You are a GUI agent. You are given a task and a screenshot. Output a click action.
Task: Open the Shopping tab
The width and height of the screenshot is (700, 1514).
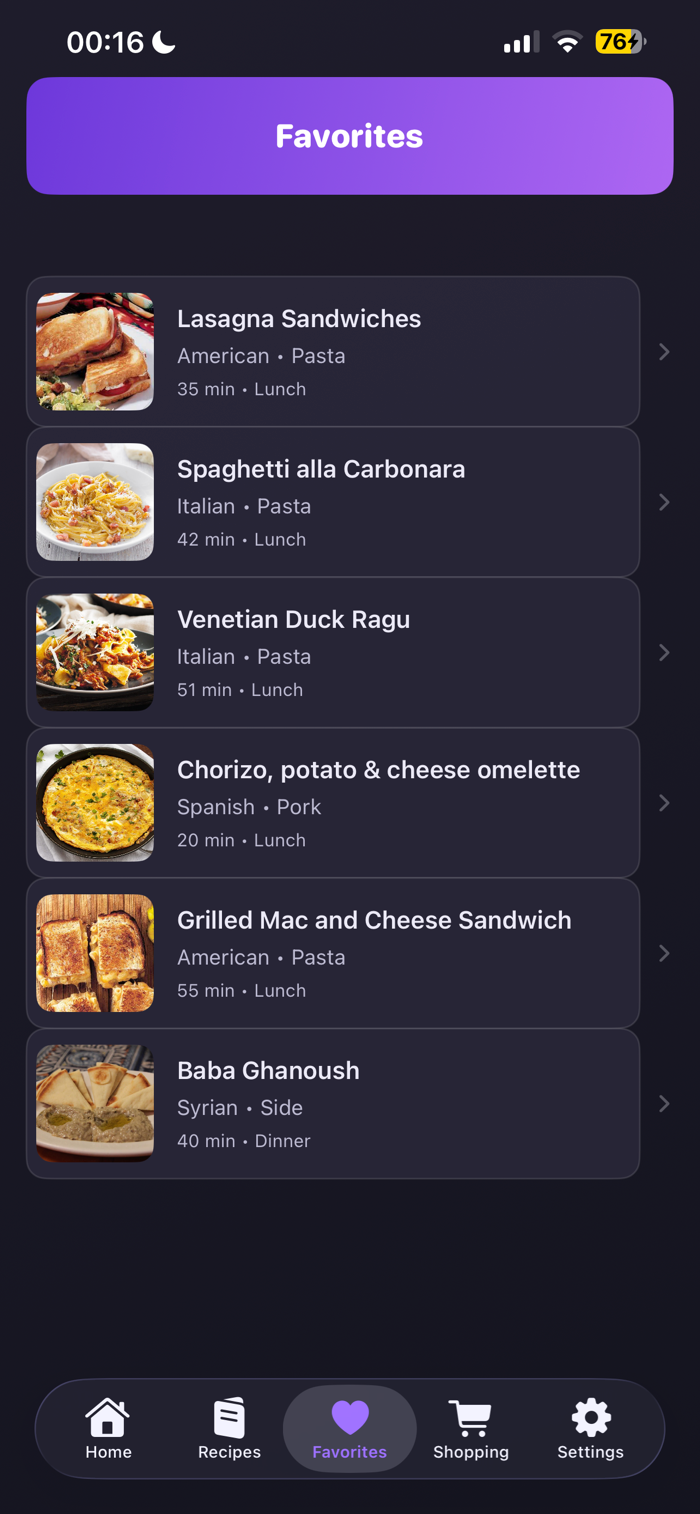[x=471, y=1429]
